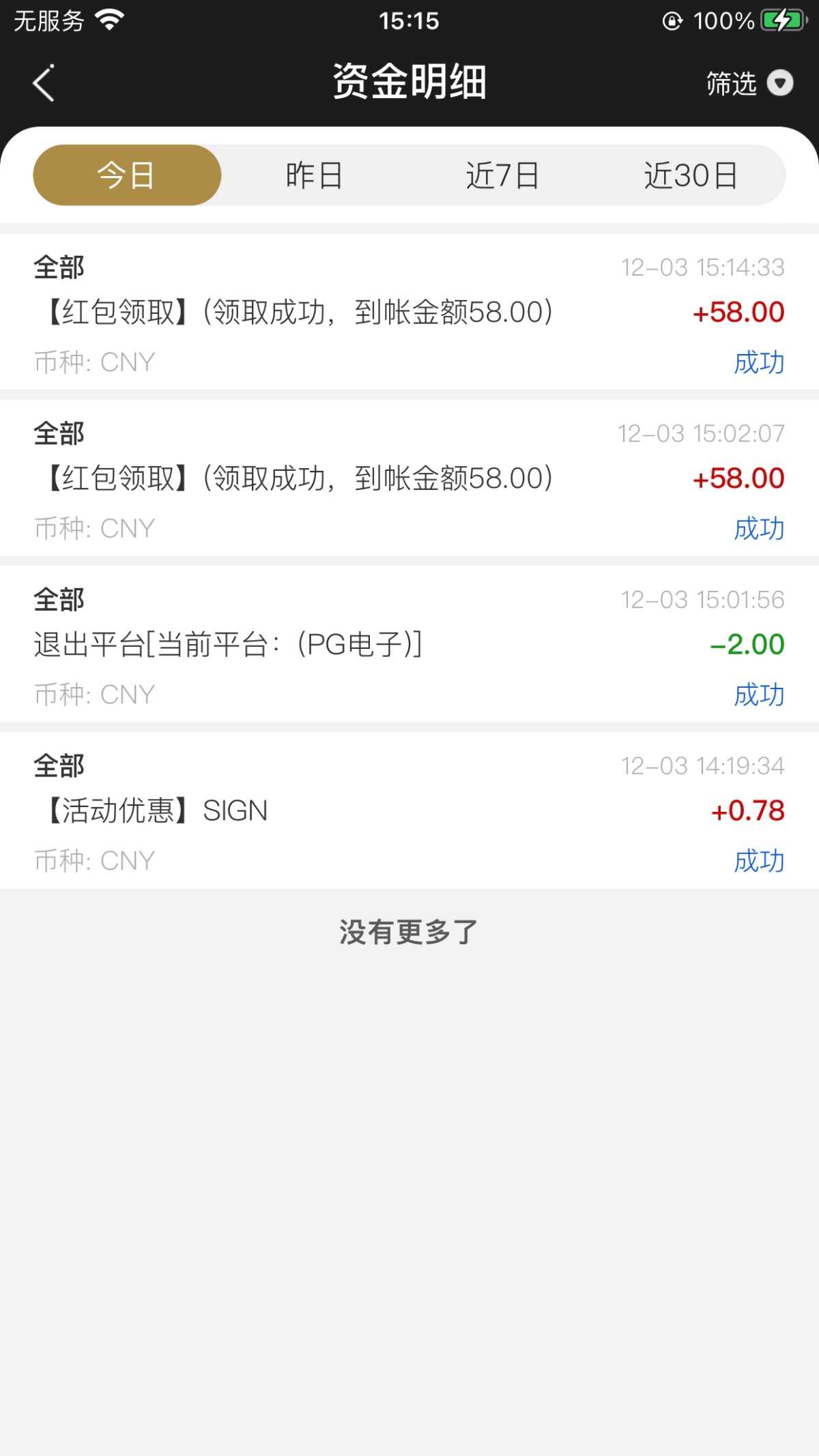Open the 筛选 filter dropdown
This screenshot has height=1456, width=819.
pyautogui.click(x=749, y=83)
